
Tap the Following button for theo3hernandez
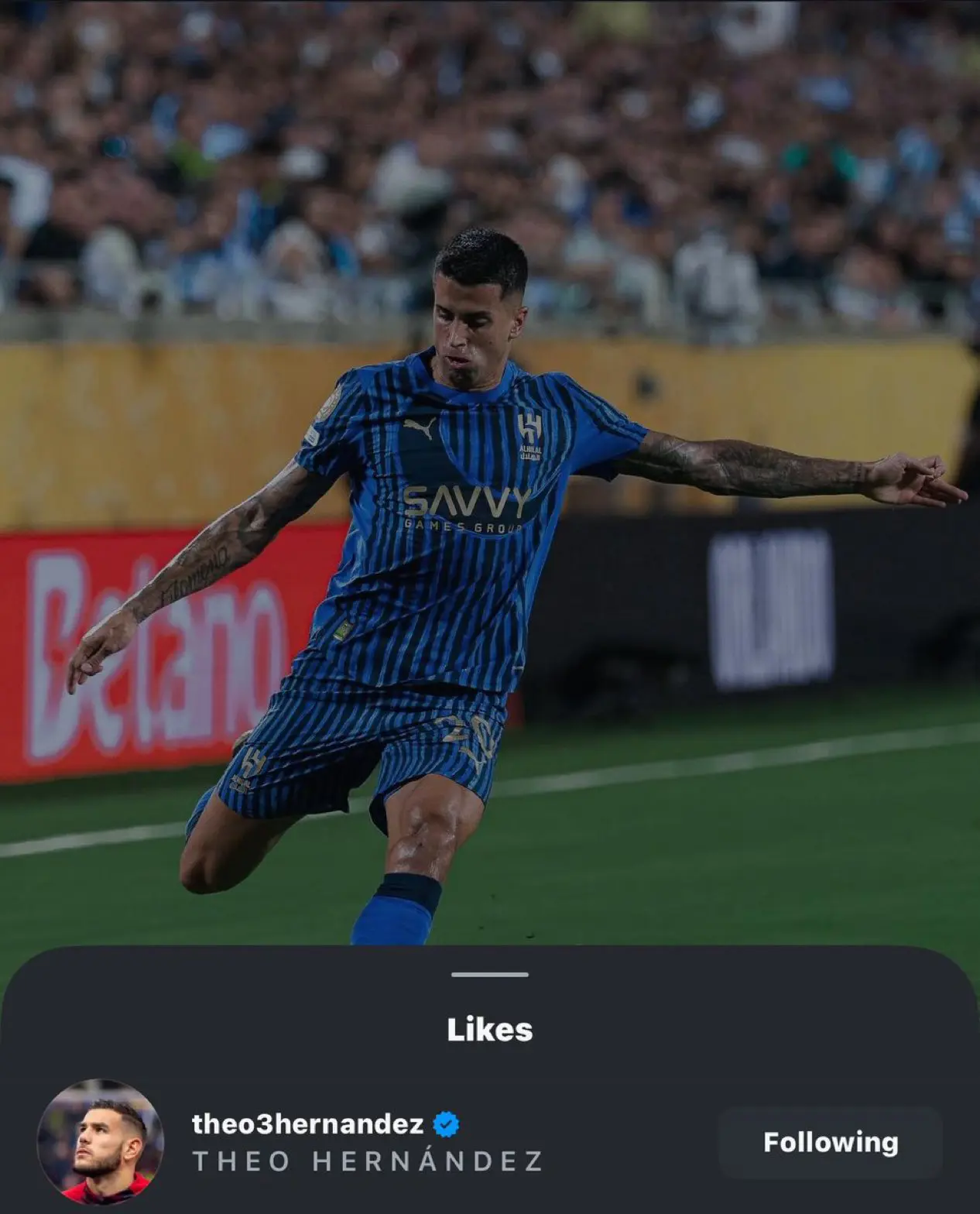point(830,1143)
